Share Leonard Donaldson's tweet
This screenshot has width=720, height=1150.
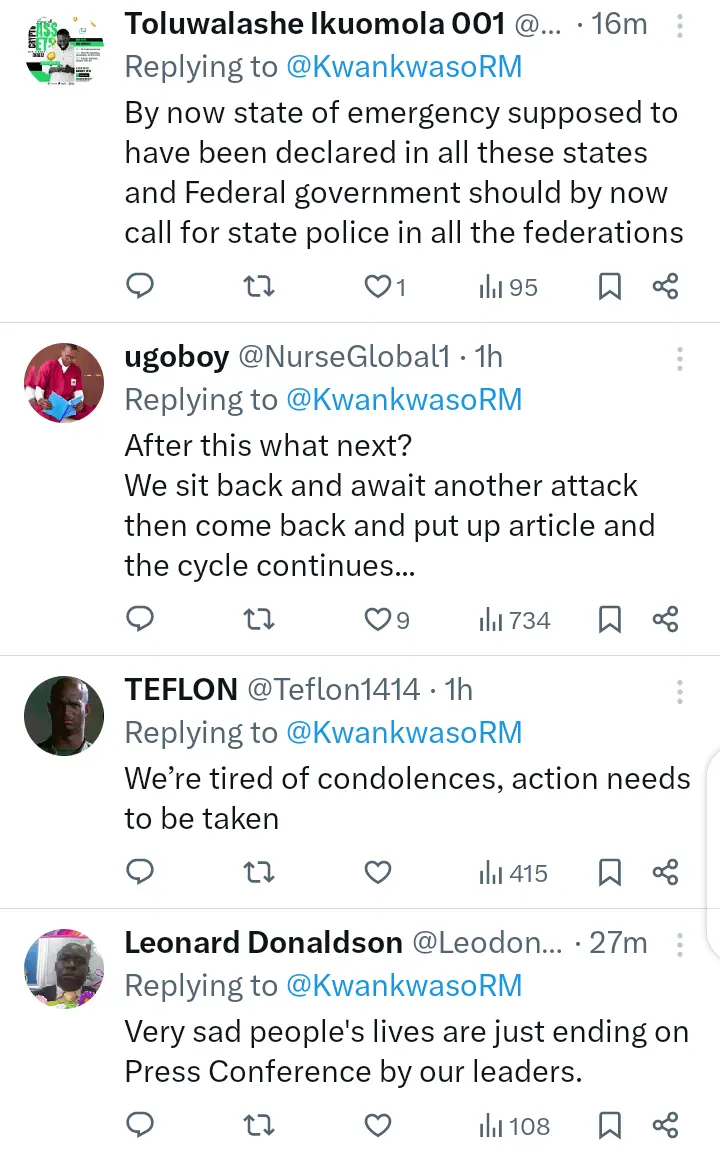click(666, 1126)
